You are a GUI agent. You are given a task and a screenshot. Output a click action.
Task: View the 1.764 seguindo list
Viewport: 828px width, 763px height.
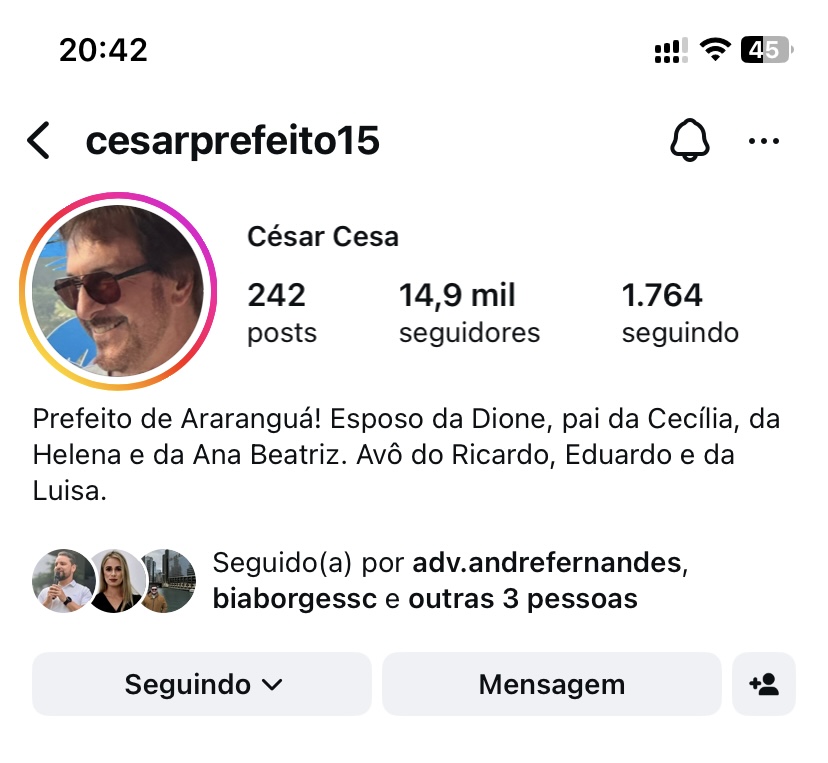tap(680, 312)
